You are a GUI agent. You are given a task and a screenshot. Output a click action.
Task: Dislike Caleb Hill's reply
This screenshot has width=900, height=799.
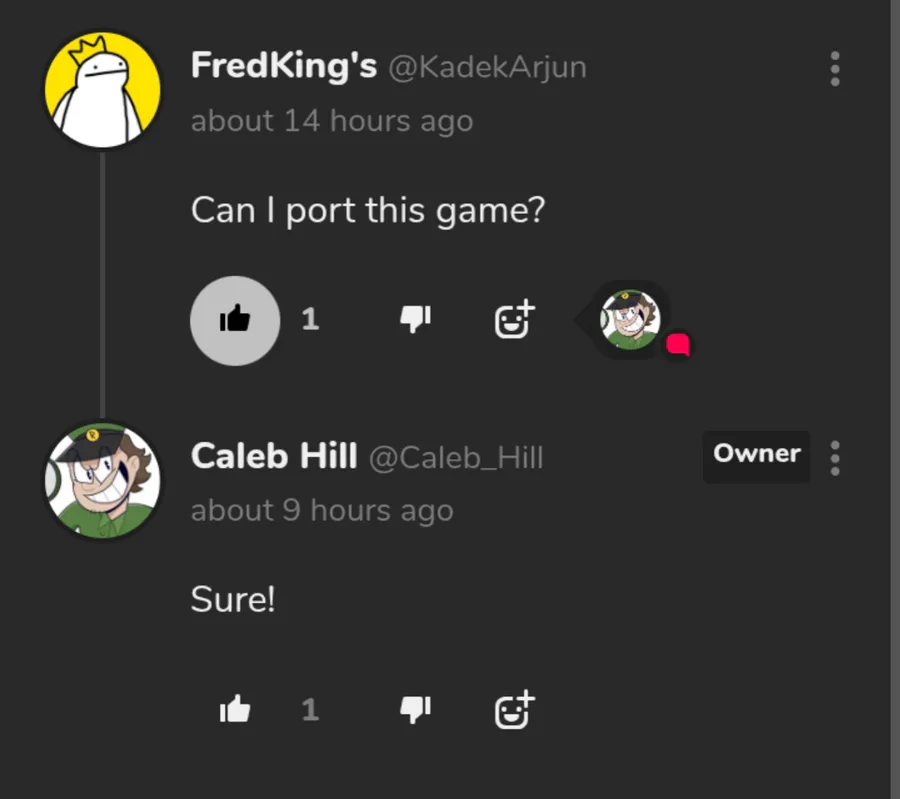pos(415,710)
